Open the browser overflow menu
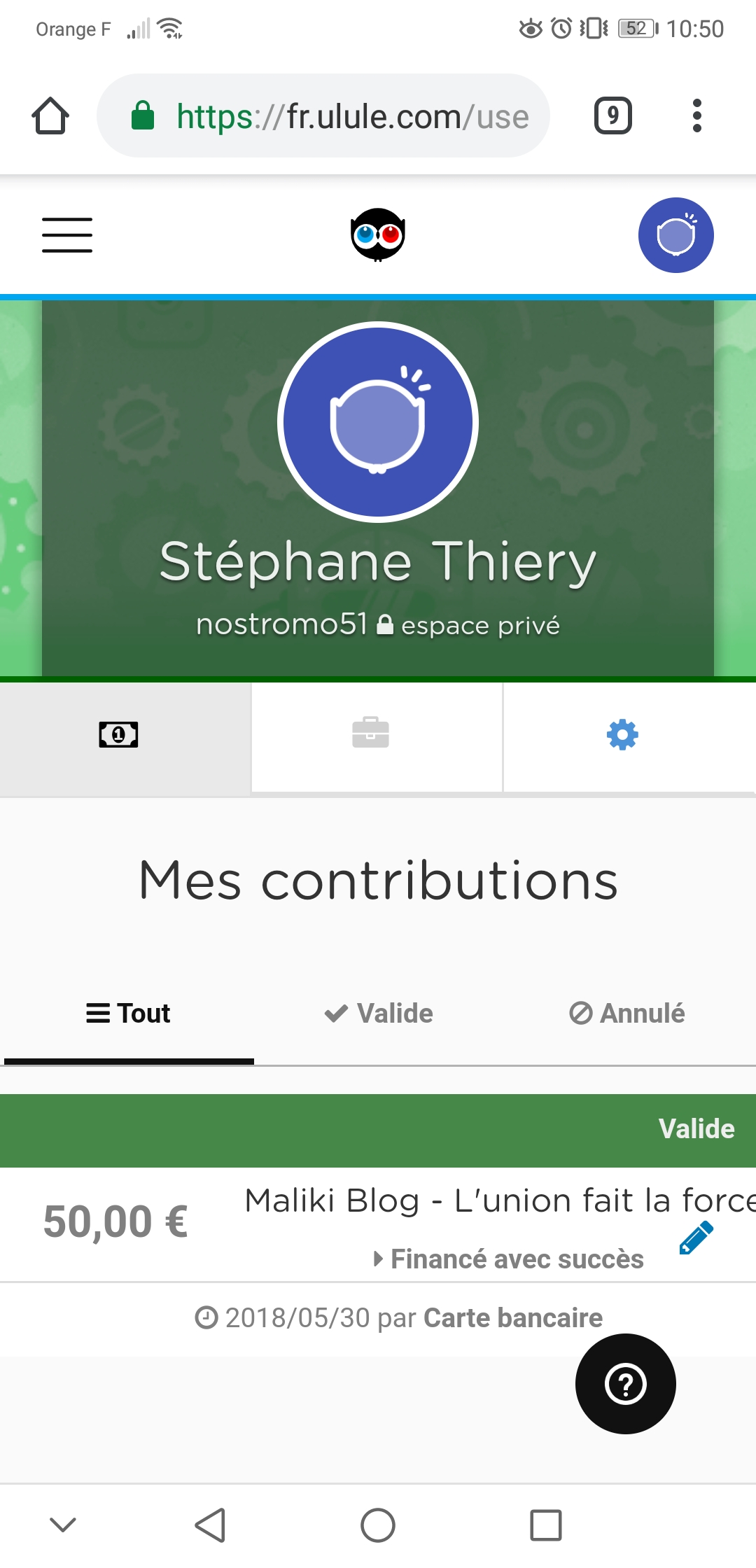The height and width of the screenshot is (1568, 756). [x=696, y=115]
